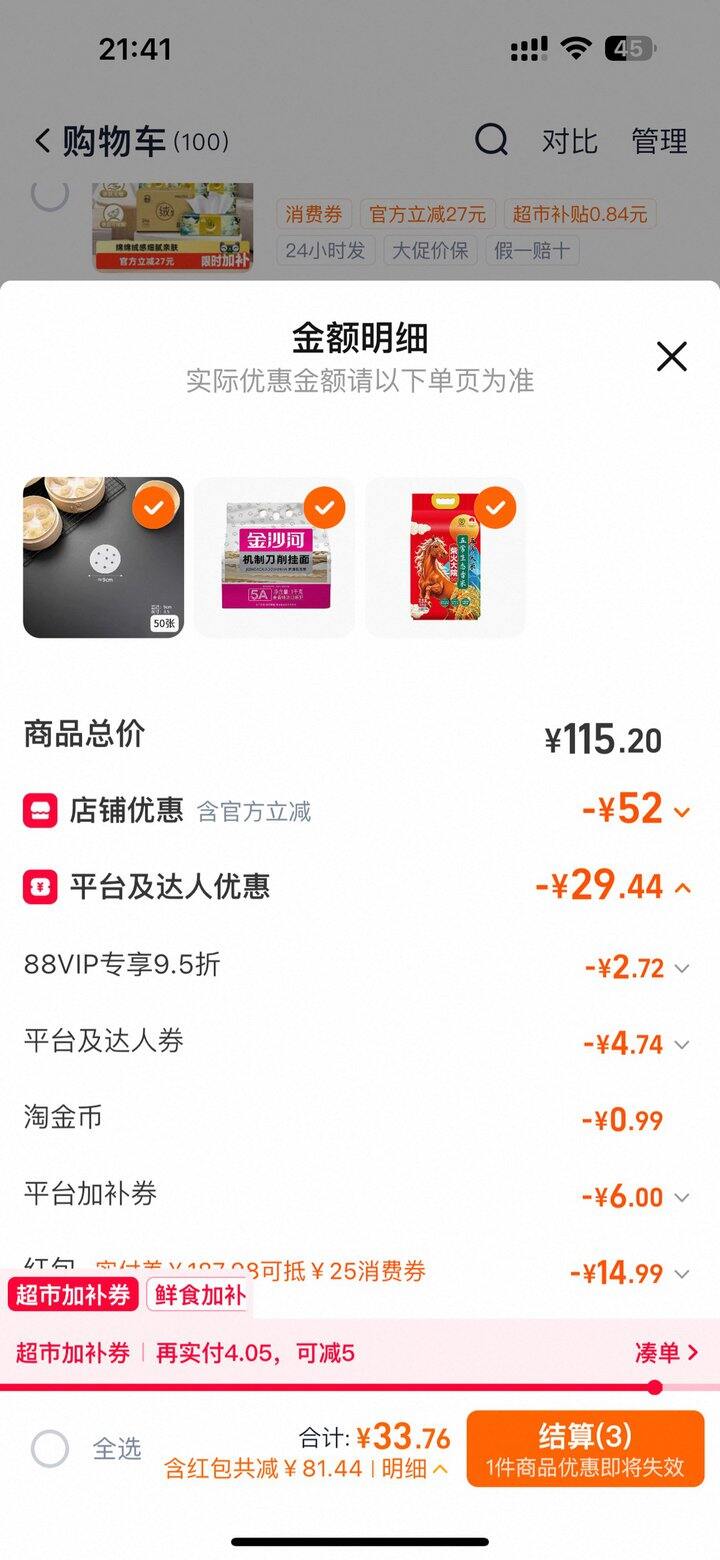The image size is (720, 1560).
Task: Tap 凑单 to add more items
Action: pyautogui.click(x=666, y=1353)
